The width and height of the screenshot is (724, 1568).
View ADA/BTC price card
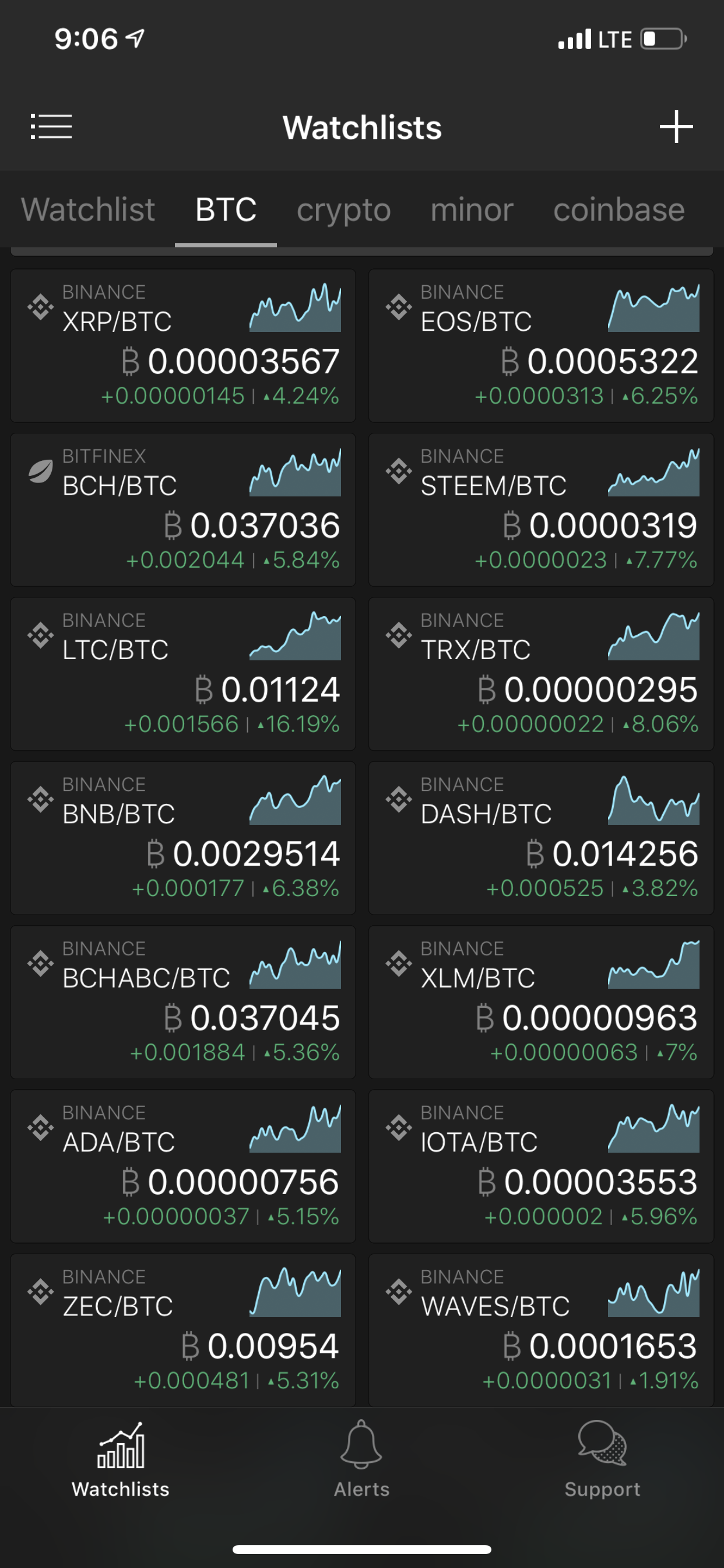point(182,1165)
